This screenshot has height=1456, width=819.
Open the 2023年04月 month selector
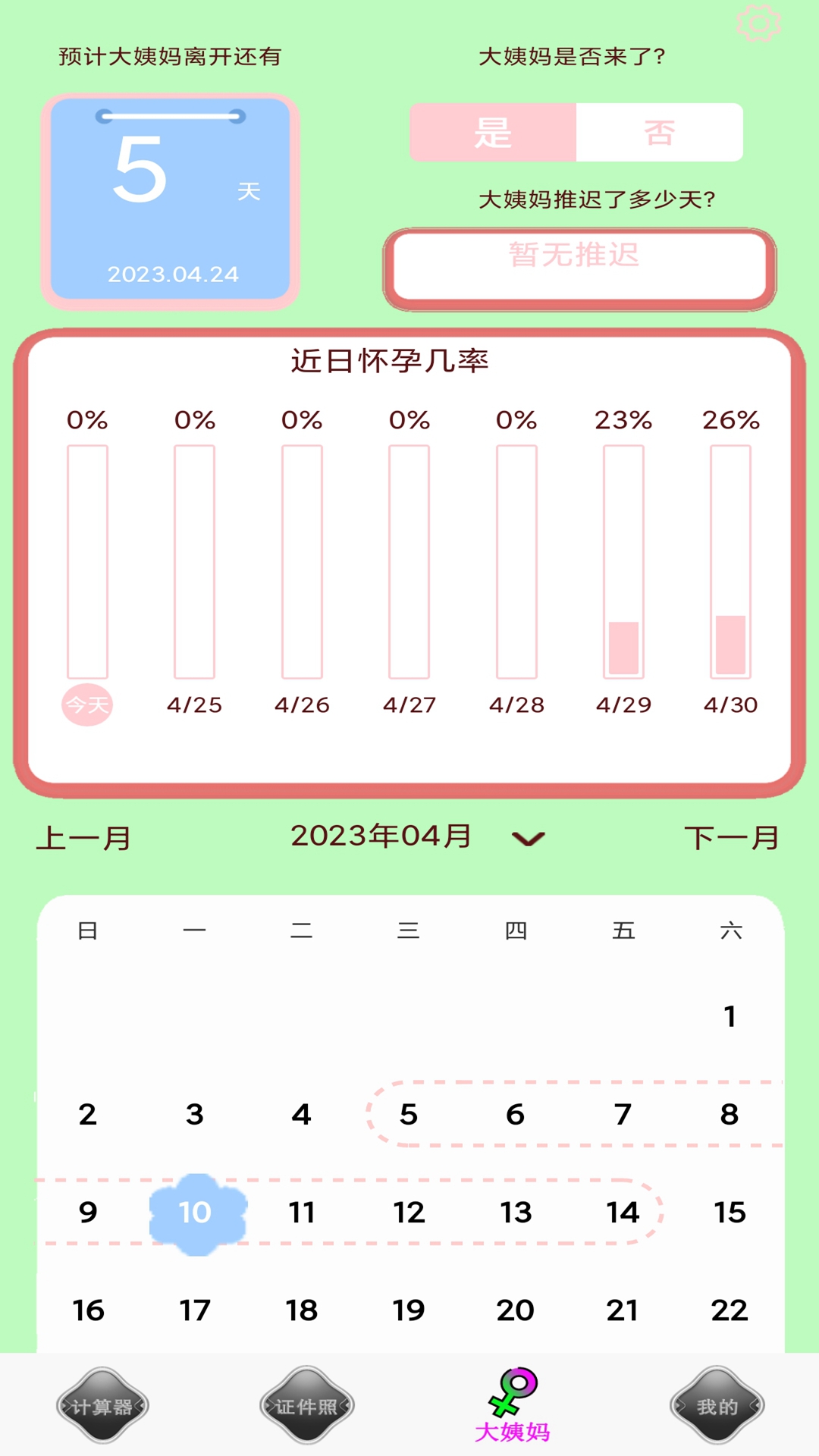pyautogui.click(x=381, y=836)
